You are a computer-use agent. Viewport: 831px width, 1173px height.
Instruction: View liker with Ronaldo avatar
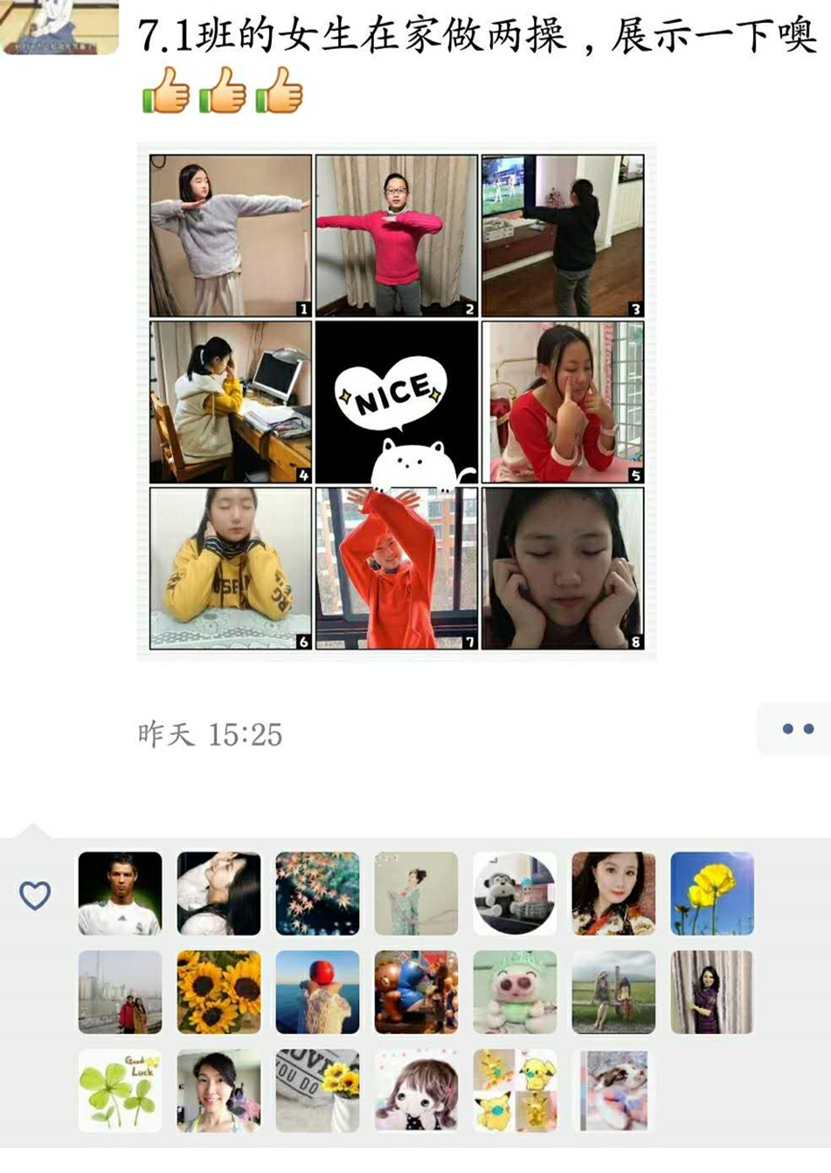click(x=120, y=893)
